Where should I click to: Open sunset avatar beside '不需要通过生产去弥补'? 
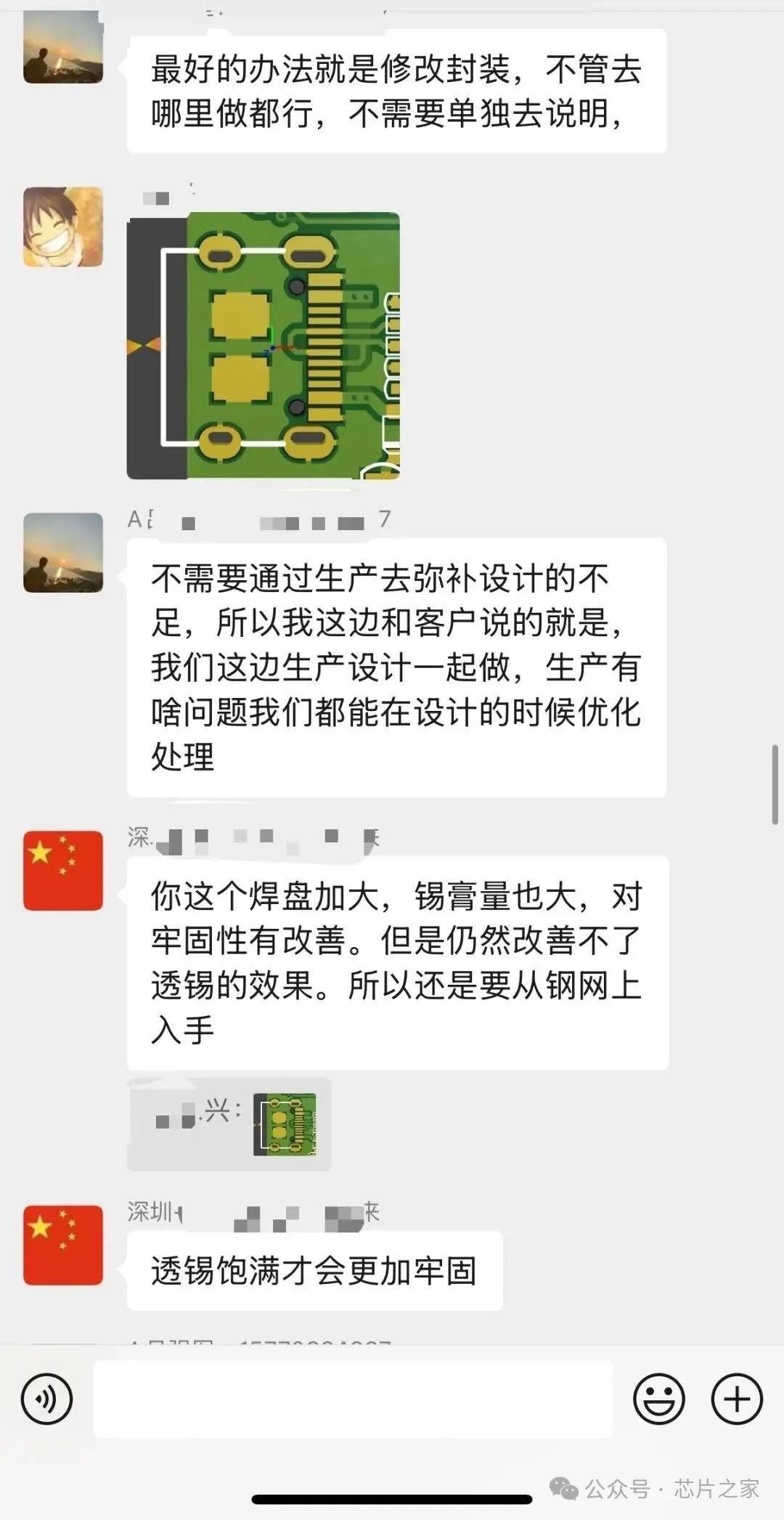(x=63, y=553)
